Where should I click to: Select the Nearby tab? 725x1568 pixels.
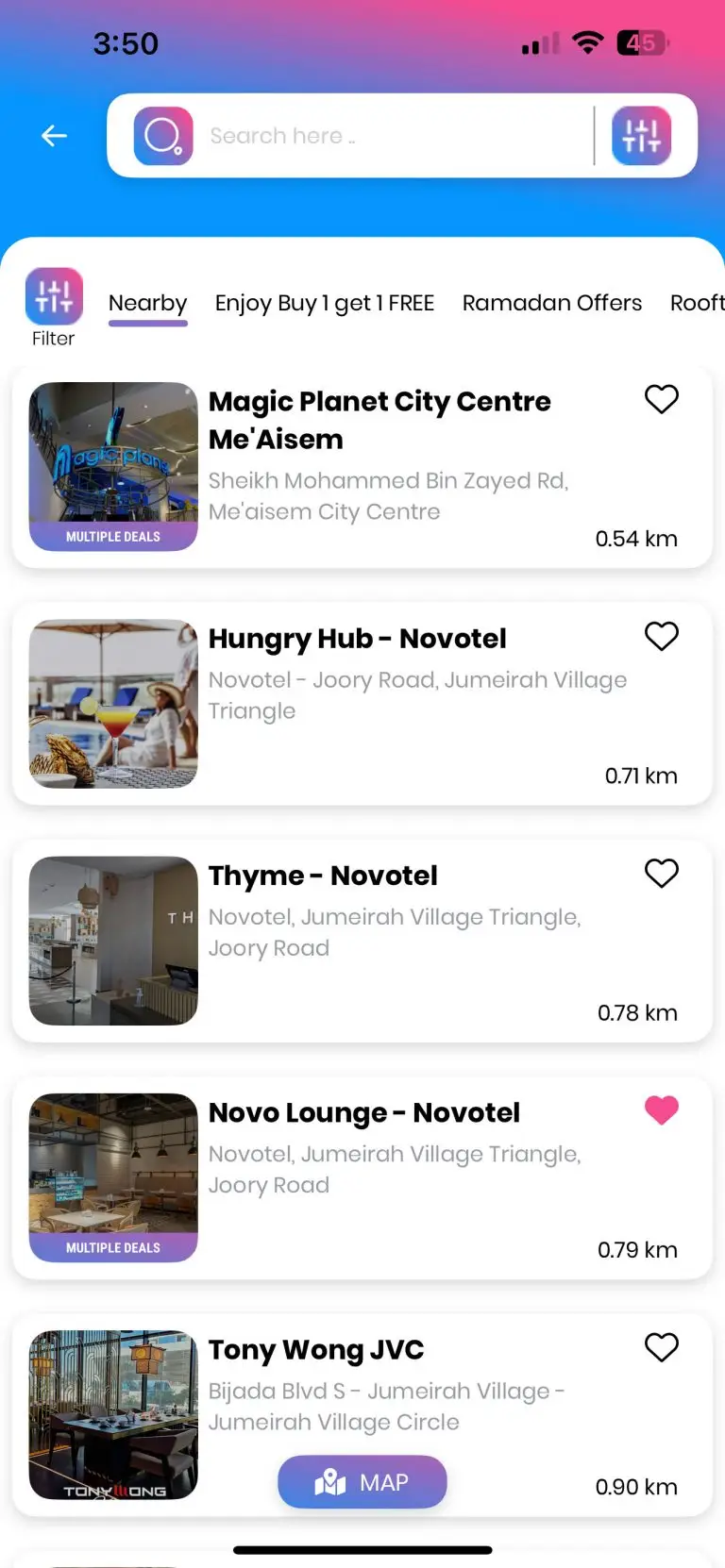pos(147,302)
